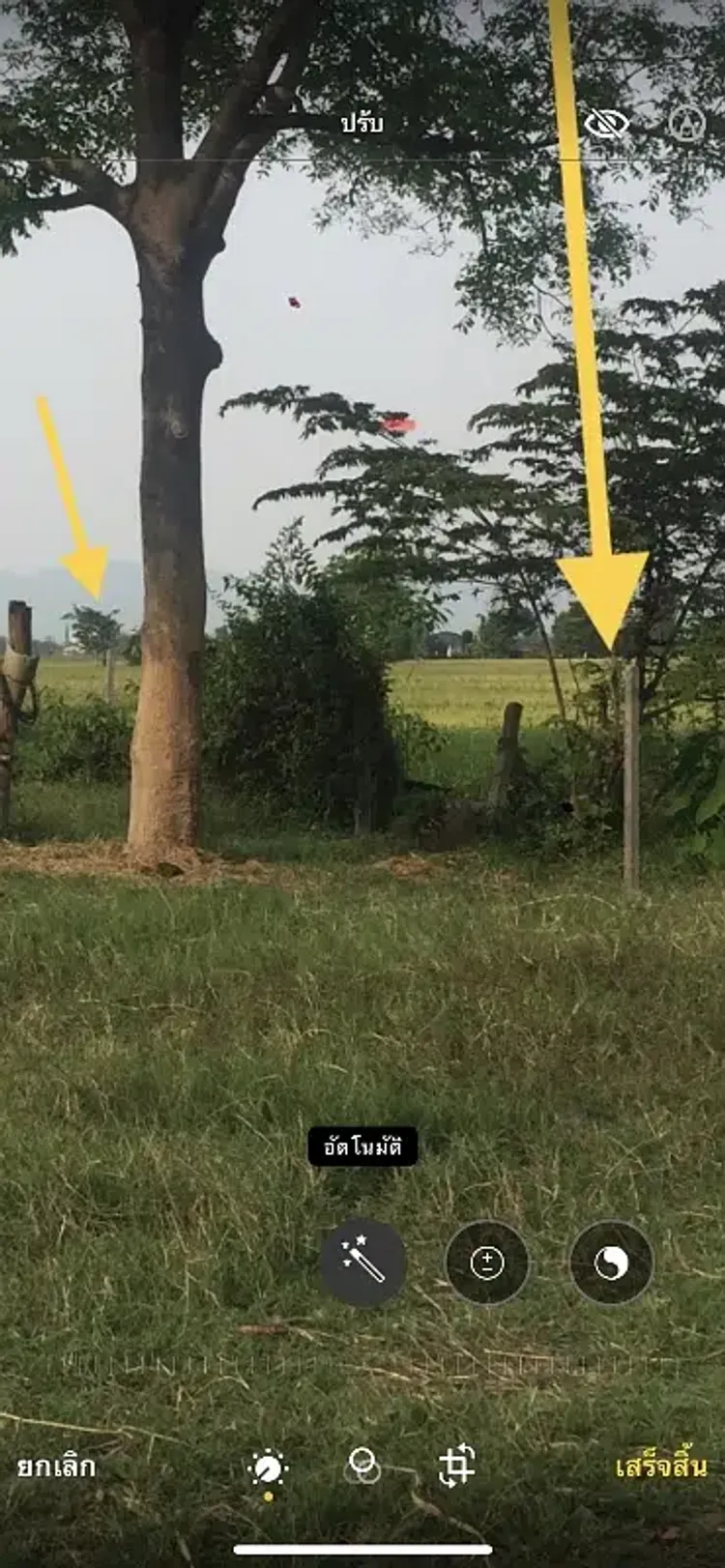Select the brilliance adjustment dial
The height and width of the screenshot is (1568, 725).
(611, 1263)
